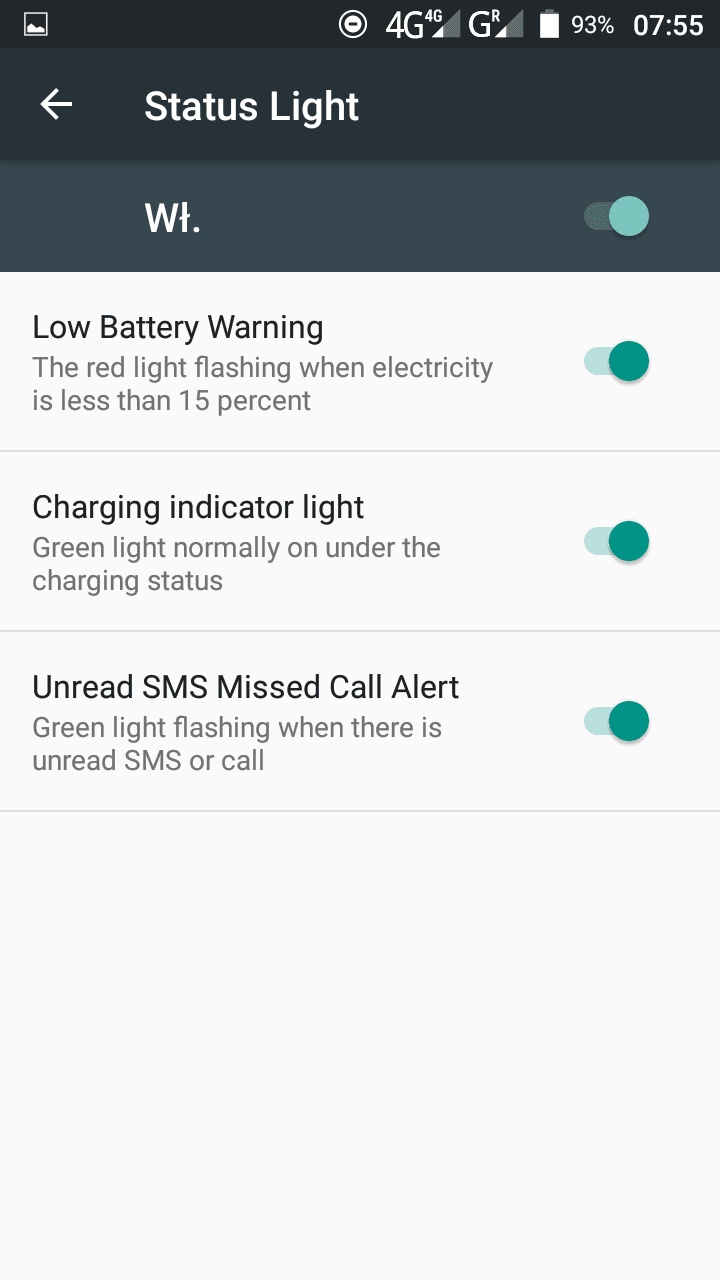Toggle Unread SMS Missed Call Alert off
This screenshot has width=720, height=1280.
pyautogui.click(x=617, y=721)
